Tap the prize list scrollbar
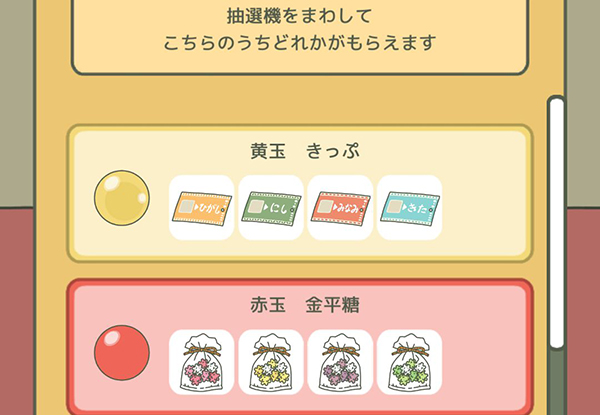This screenshot has height=415, width=600. pos(556,222)
